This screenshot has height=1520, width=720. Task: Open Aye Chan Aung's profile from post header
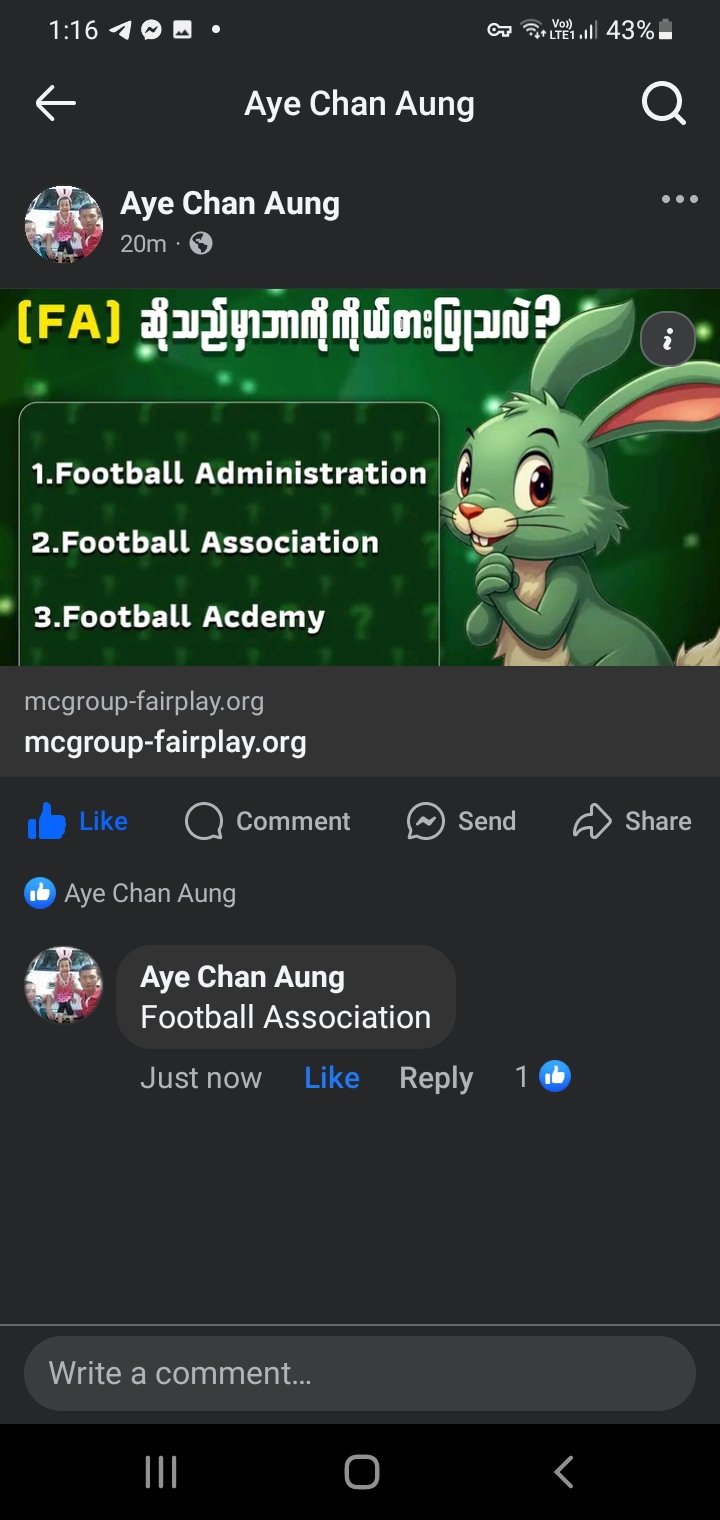coord(229,204)
